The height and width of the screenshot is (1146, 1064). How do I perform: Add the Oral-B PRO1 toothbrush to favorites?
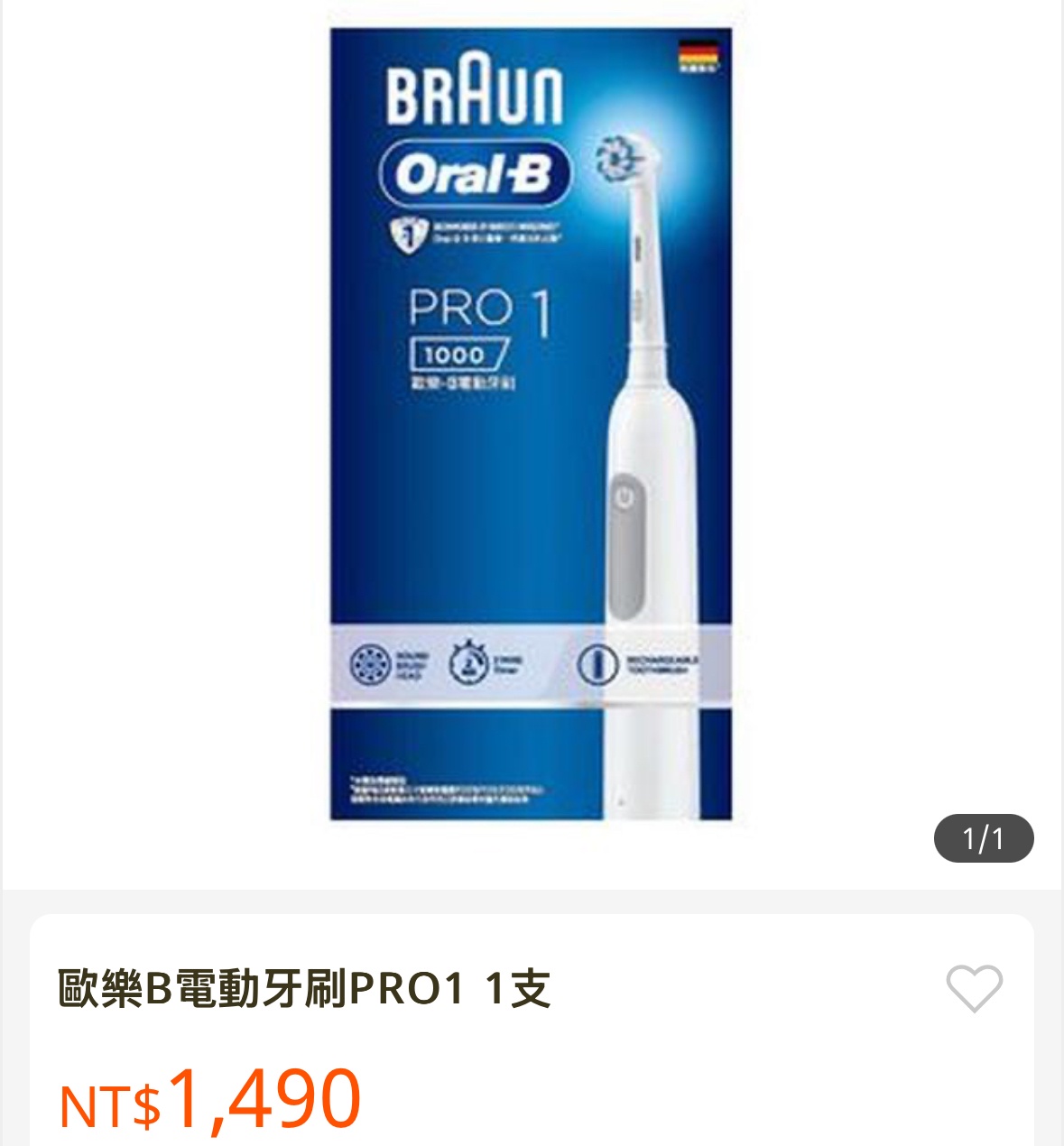[x=974, y=987]
